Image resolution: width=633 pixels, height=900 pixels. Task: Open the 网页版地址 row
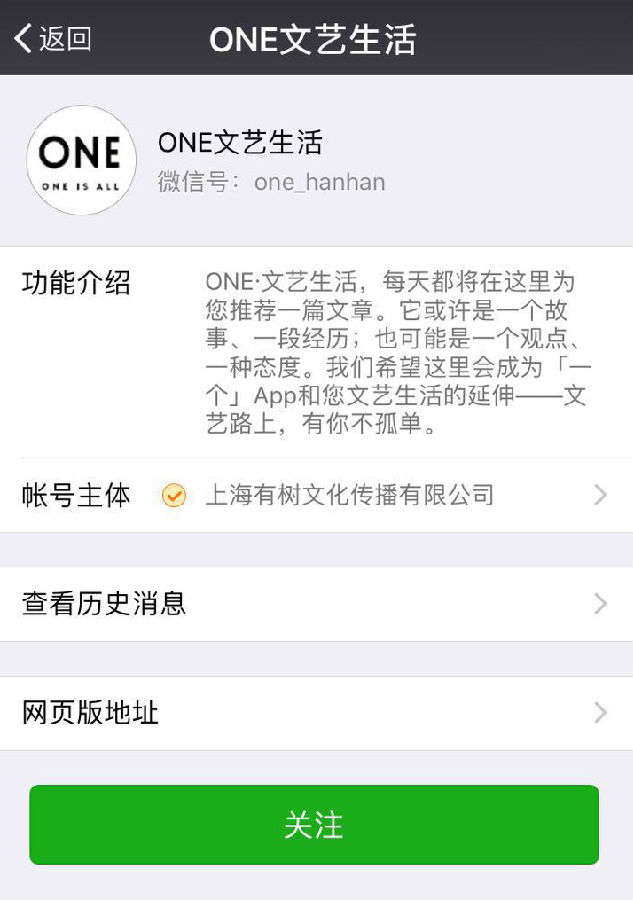pos(316,713)
